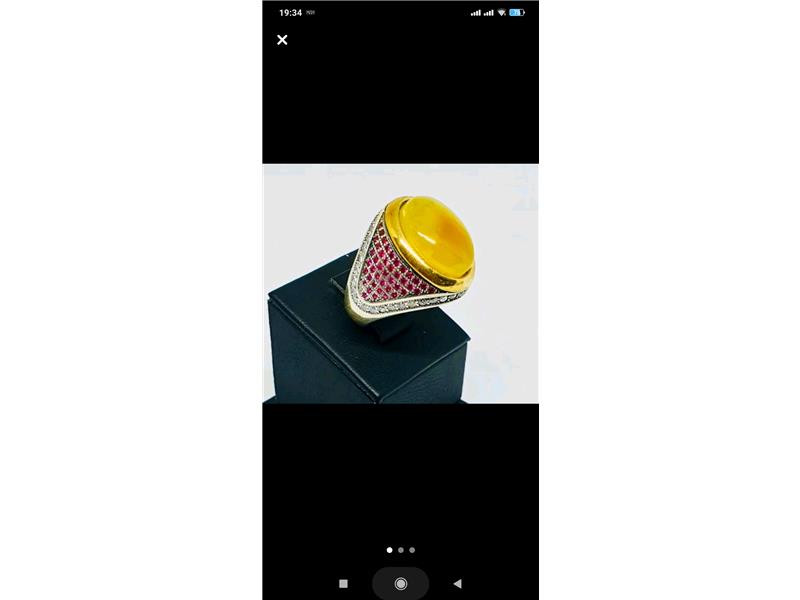Image resolution: width=800 pixels, height=600 pixels.
Task: Go back using the system back button
Action: [457, 583]
